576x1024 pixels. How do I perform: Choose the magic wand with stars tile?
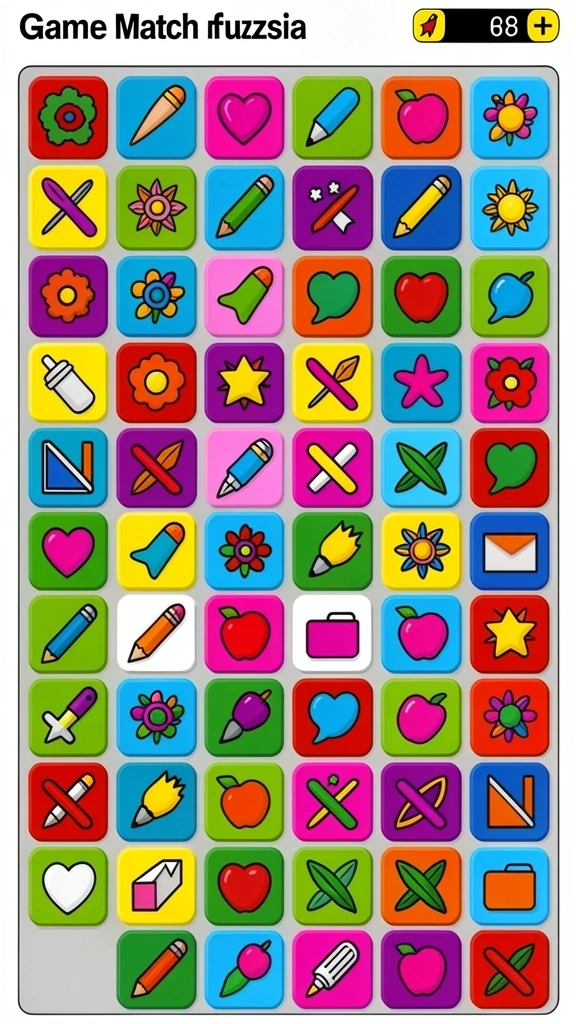(x=332, y=207)
